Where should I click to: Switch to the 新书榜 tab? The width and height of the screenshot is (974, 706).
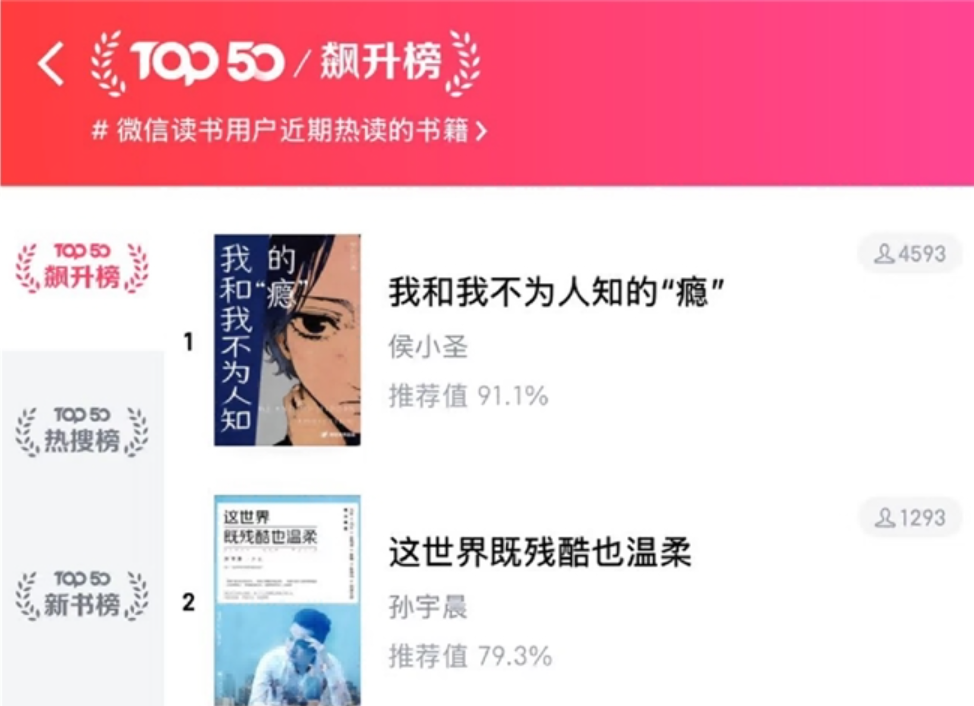[82, 595]
